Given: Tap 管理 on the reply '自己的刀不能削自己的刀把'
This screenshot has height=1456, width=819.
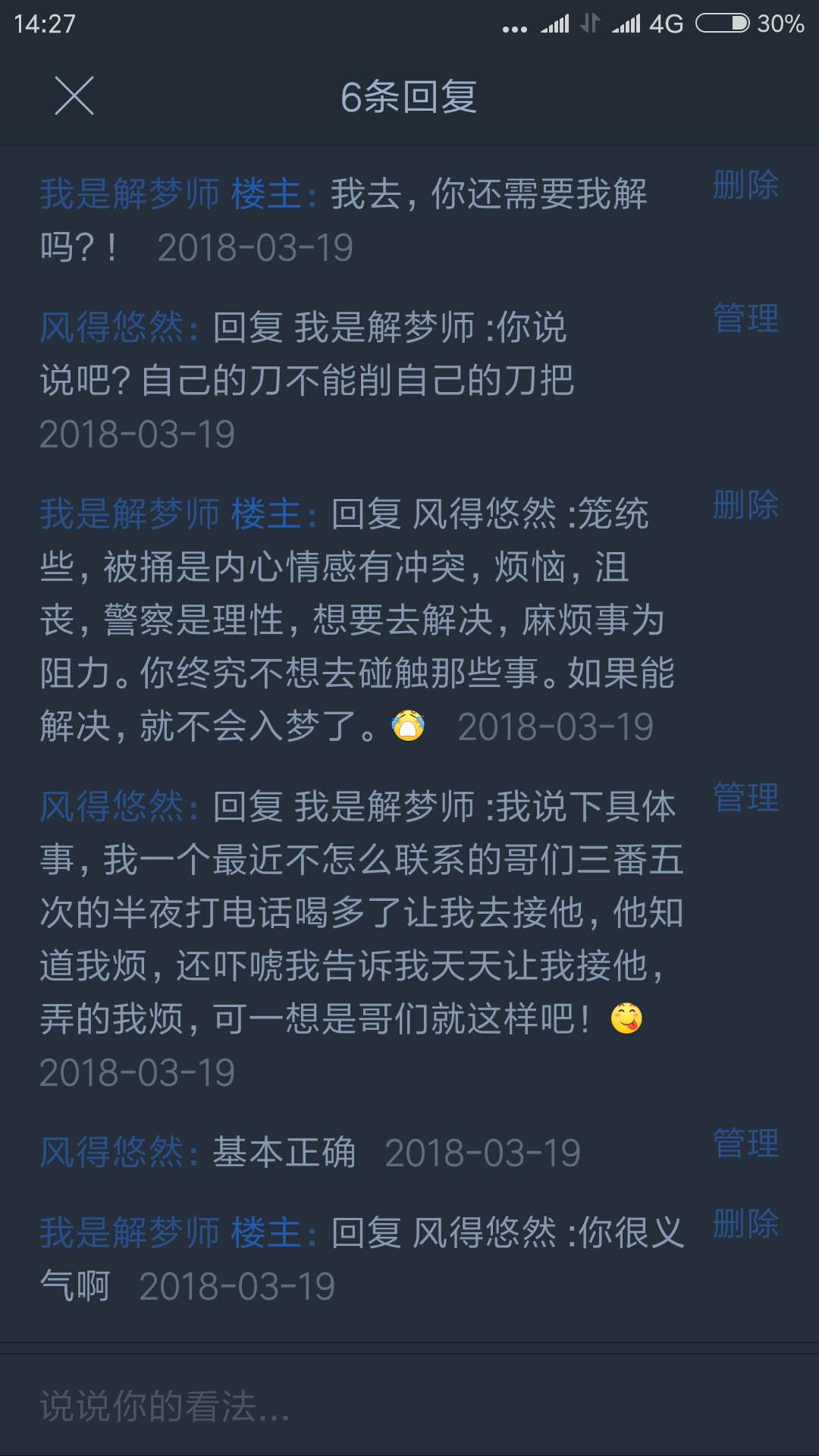Looking at the screenshot, I should 745,318.
